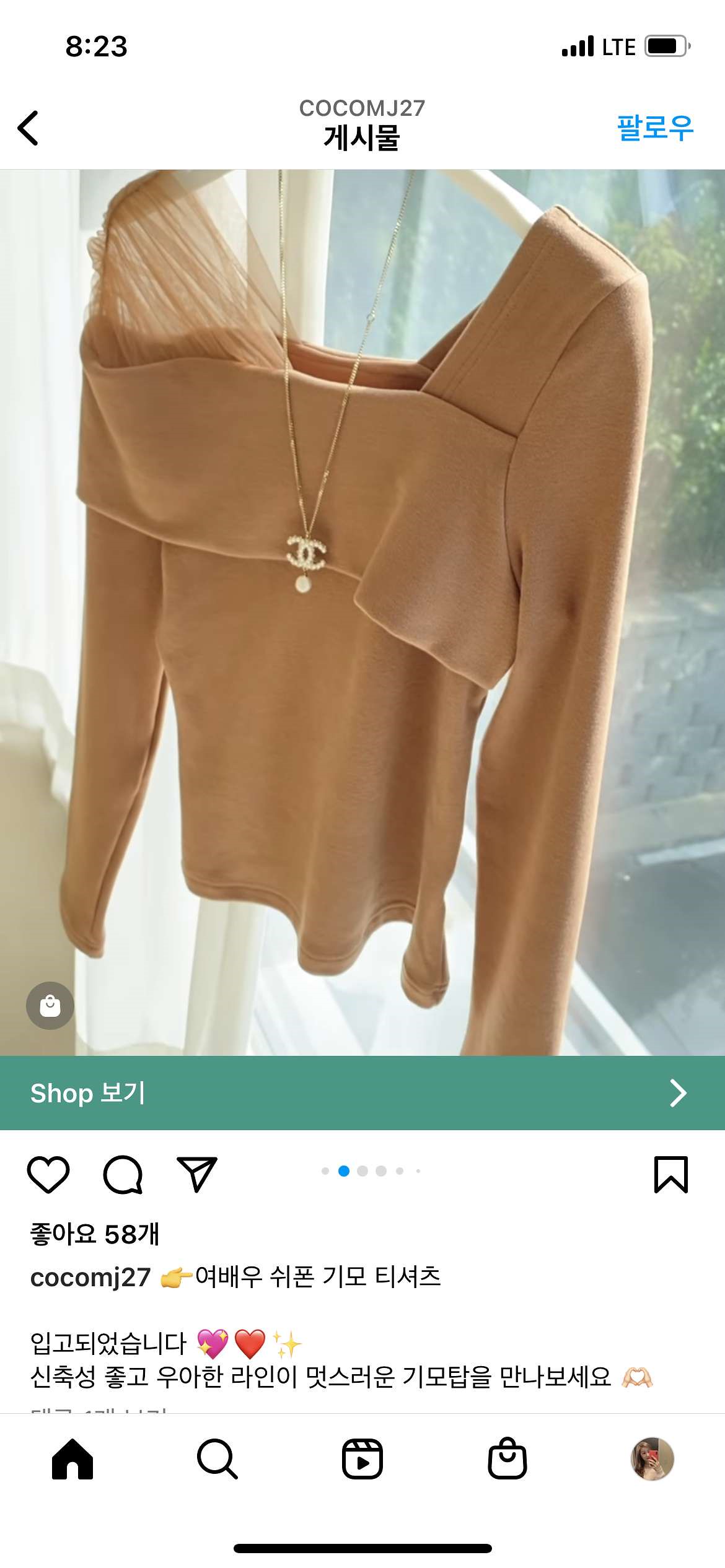Open the tan top post photo
Viewport: 725px width, 1568px height.
(362, 612)
